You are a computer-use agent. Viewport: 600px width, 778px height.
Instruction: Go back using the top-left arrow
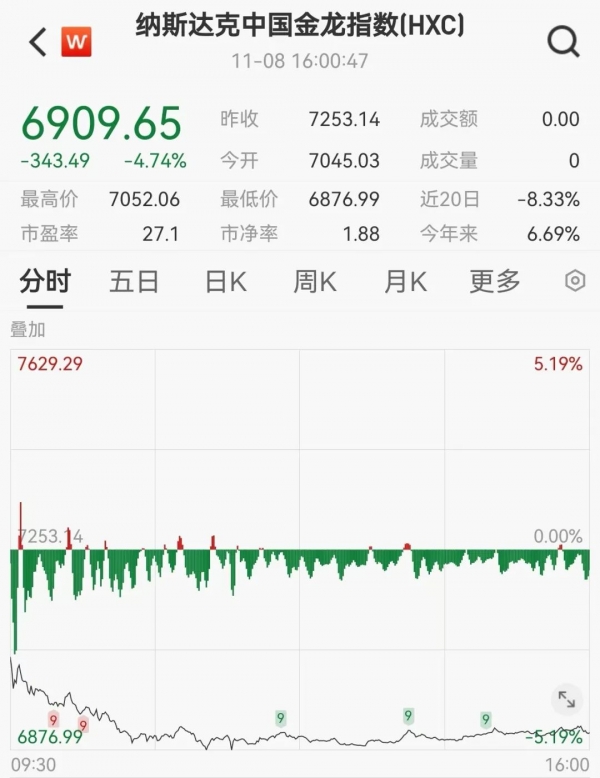(38, 42)
